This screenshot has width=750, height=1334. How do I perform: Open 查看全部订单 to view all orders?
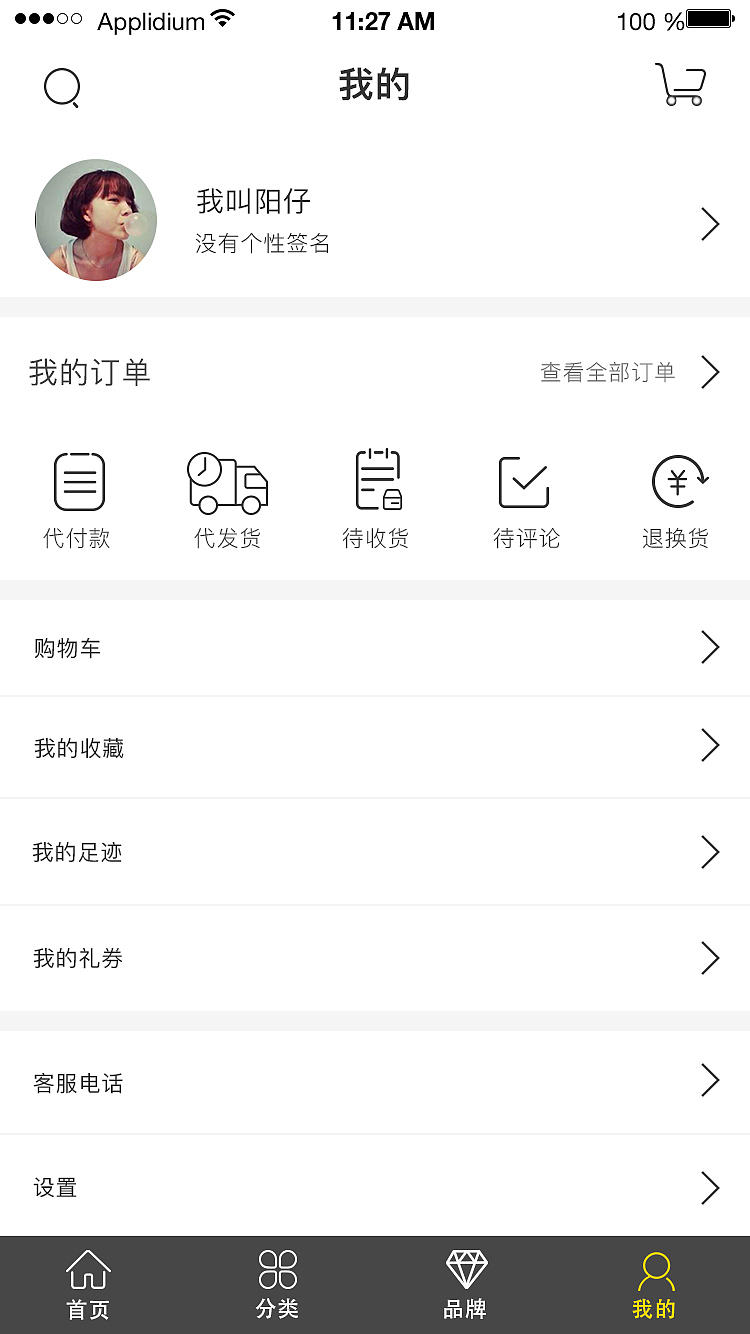pos(607,372)
